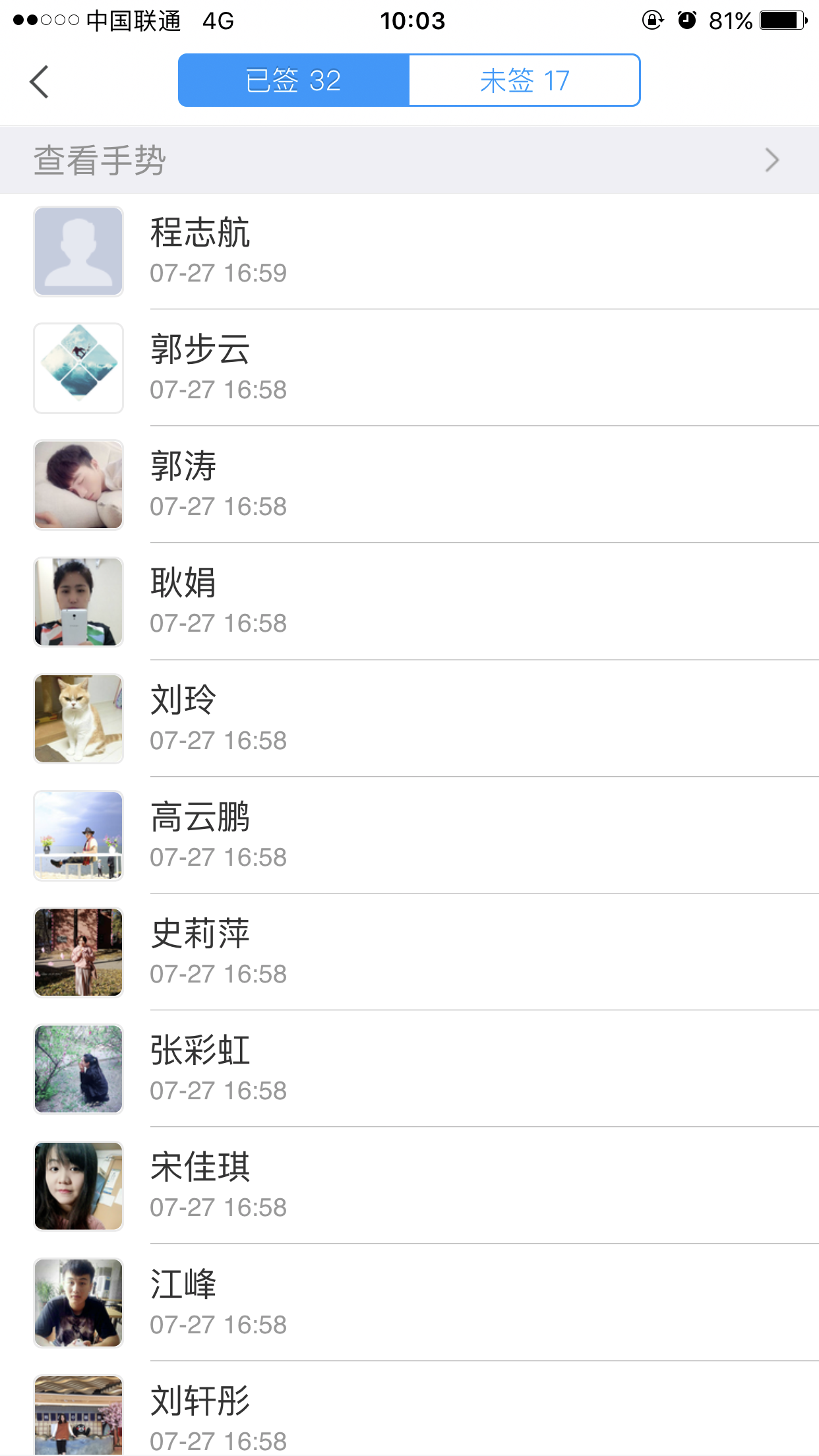Switch to the 未签 17 tab
Image resolution: width=819 pixels, height=1456 pixels.
click(x=524, y=80)
